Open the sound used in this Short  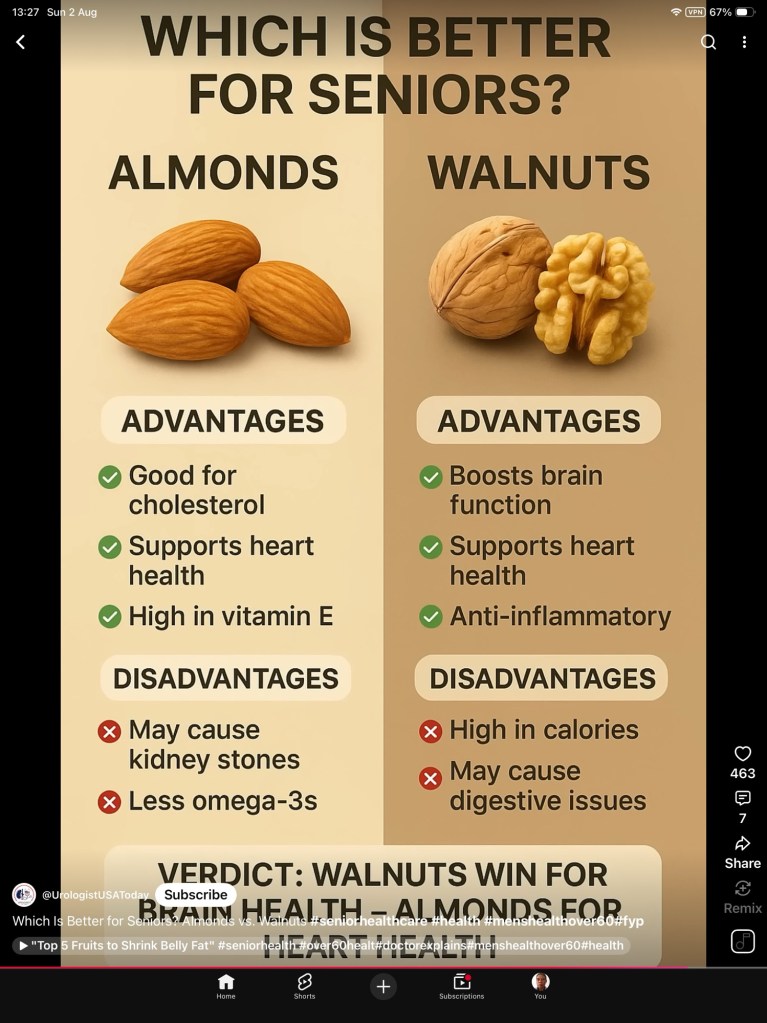point(742,941)
